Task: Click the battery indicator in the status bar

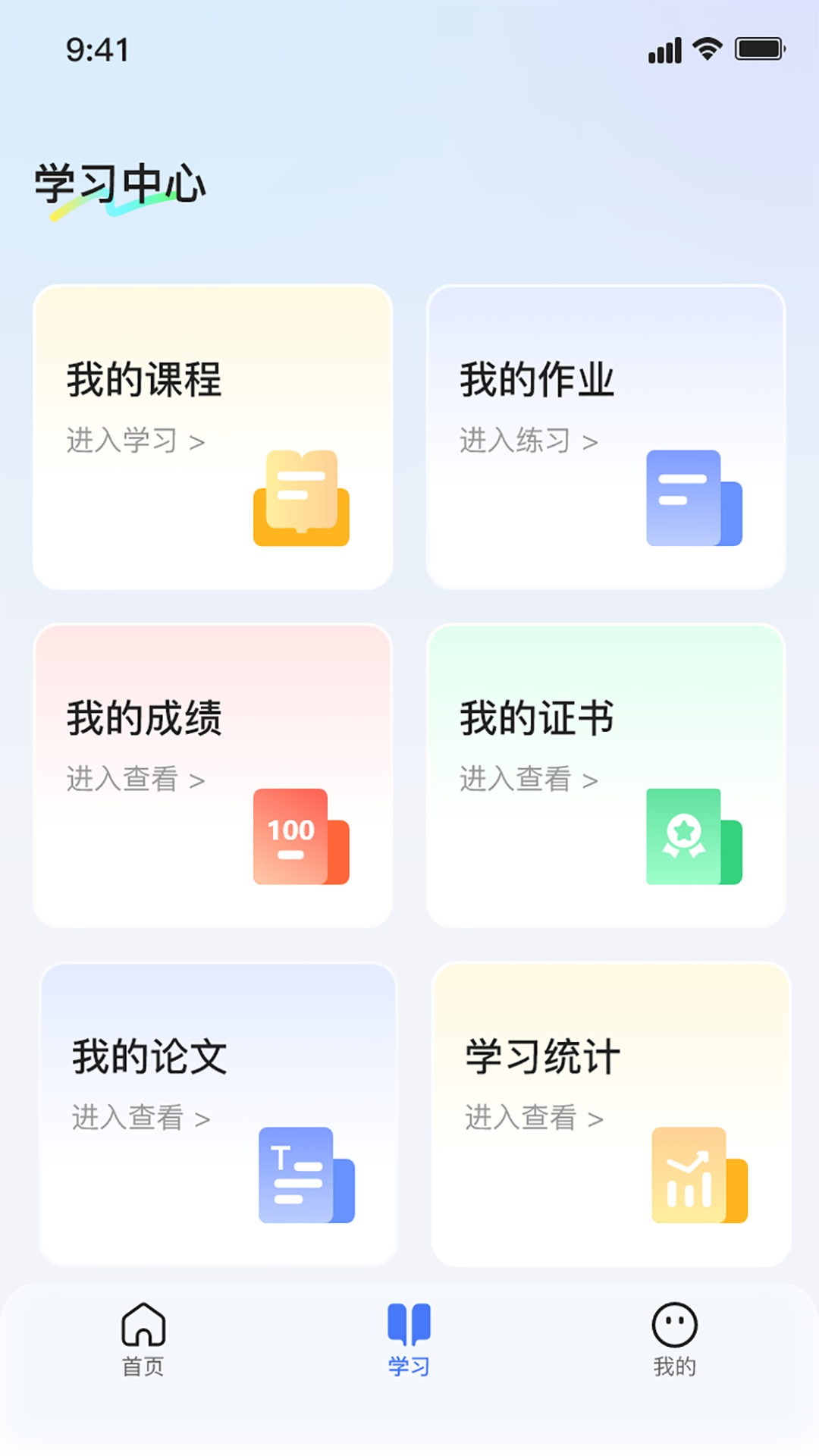Action: pyautogui.click(x=758, y=50)
